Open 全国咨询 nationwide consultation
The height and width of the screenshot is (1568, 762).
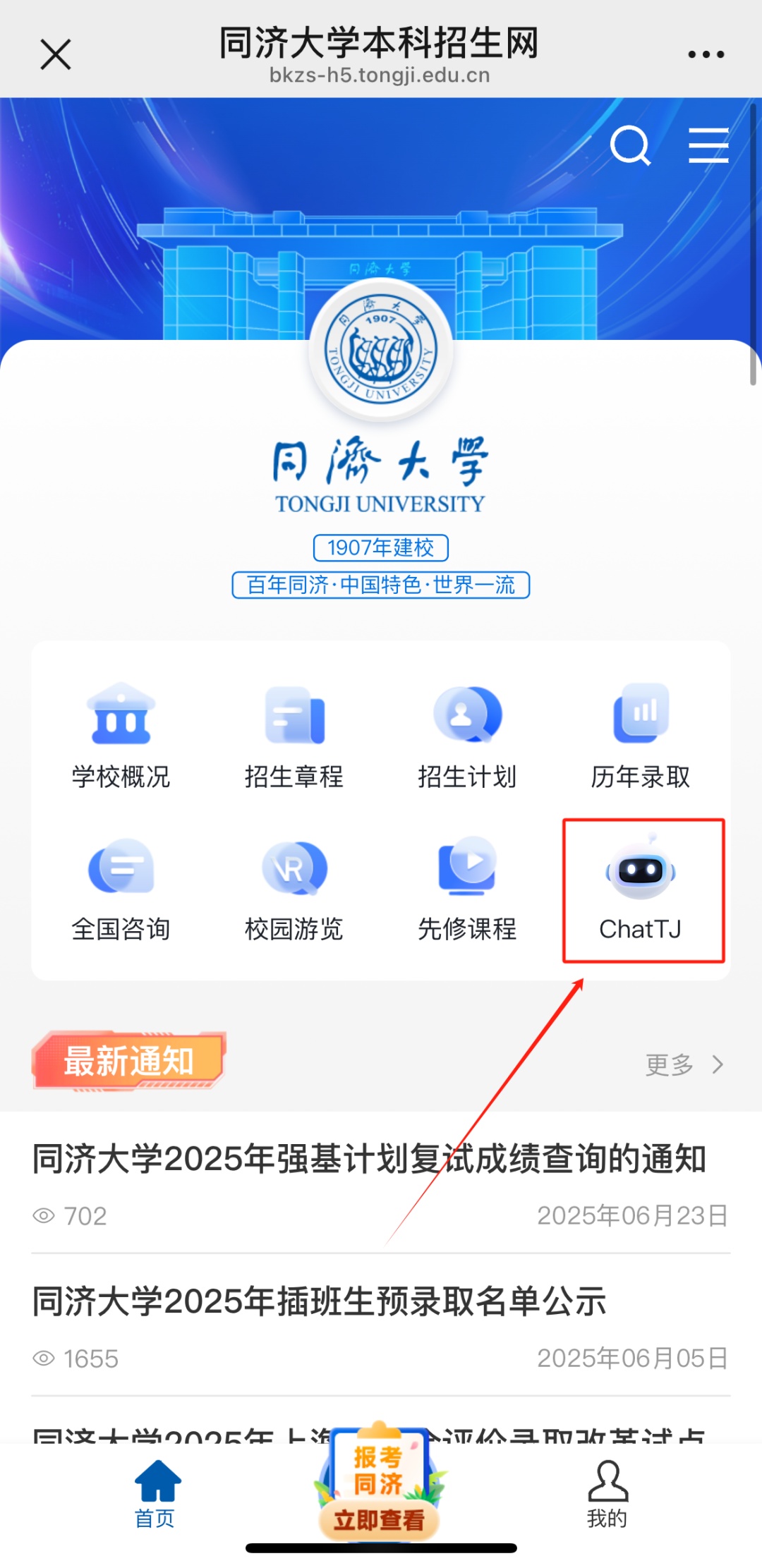pos(121,889)
